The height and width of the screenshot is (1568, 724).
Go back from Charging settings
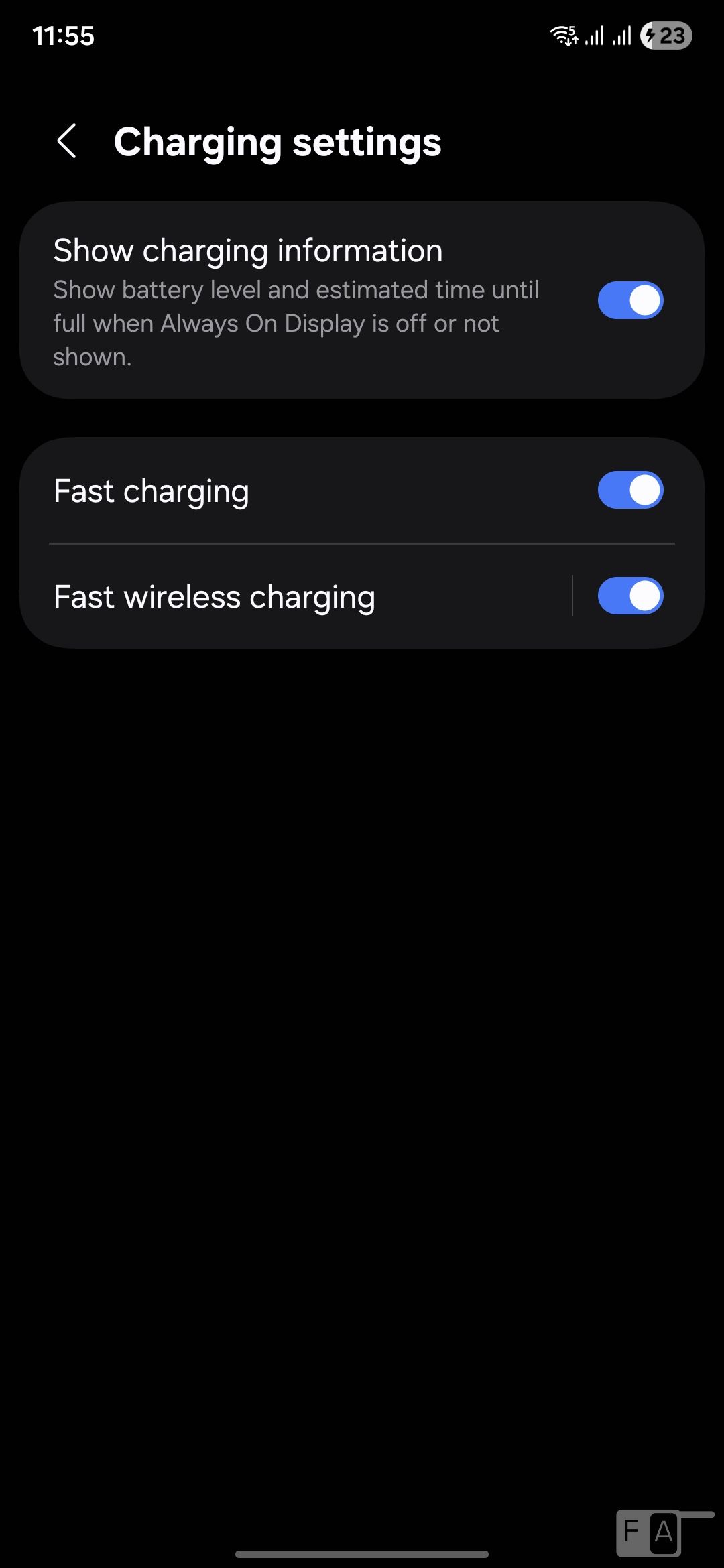tap(66, 141)
